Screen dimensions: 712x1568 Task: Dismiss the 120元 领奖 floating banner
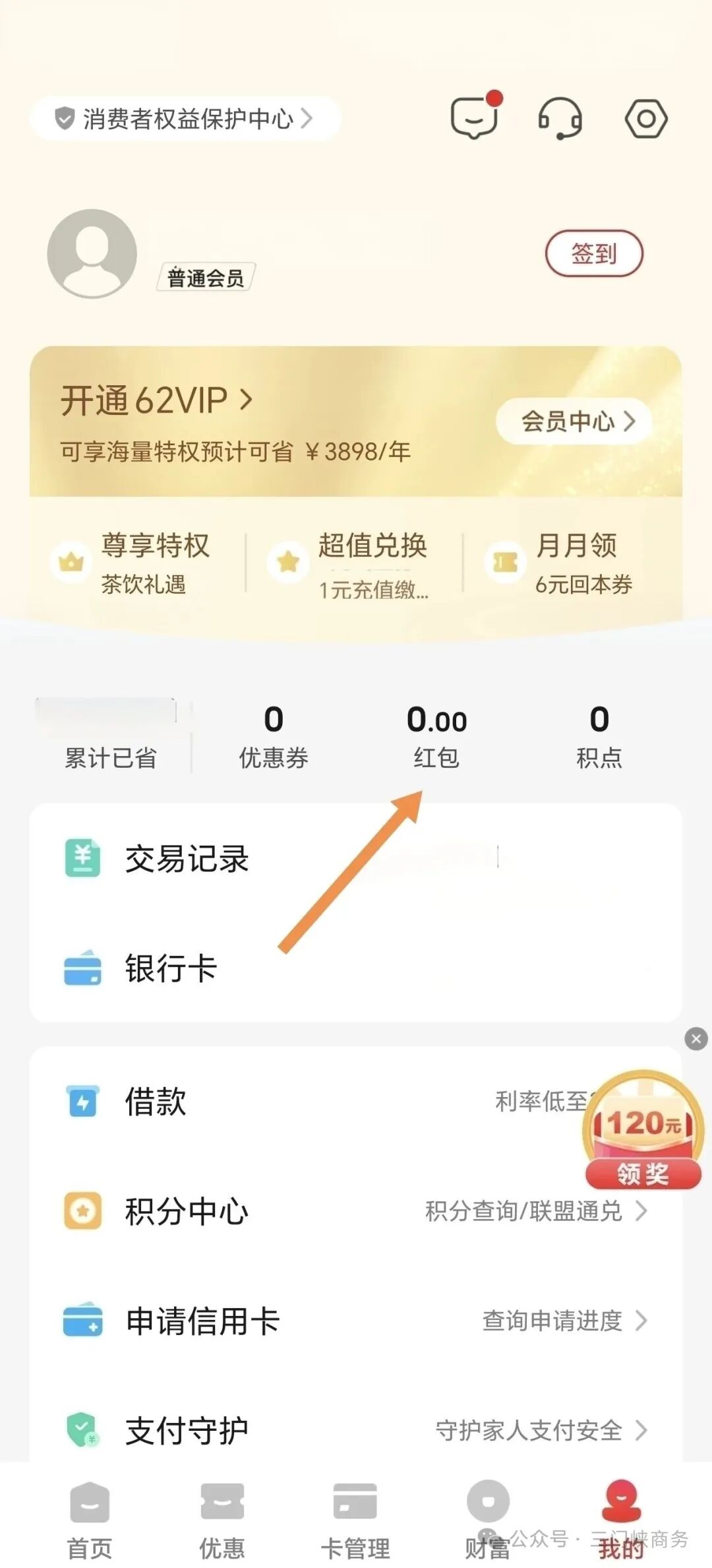[x=696, y=1039]
